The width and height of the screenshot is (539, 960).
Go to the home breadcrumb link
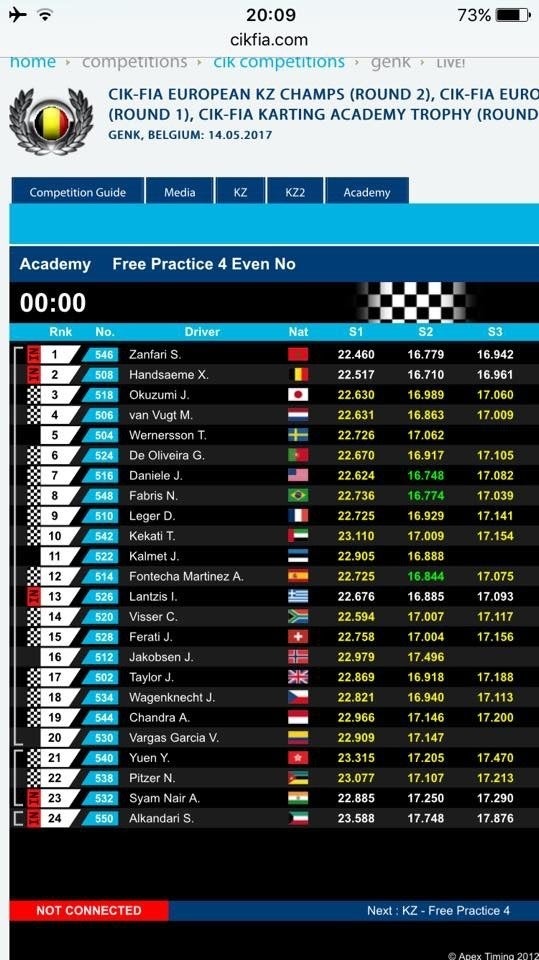coord(32,62)
